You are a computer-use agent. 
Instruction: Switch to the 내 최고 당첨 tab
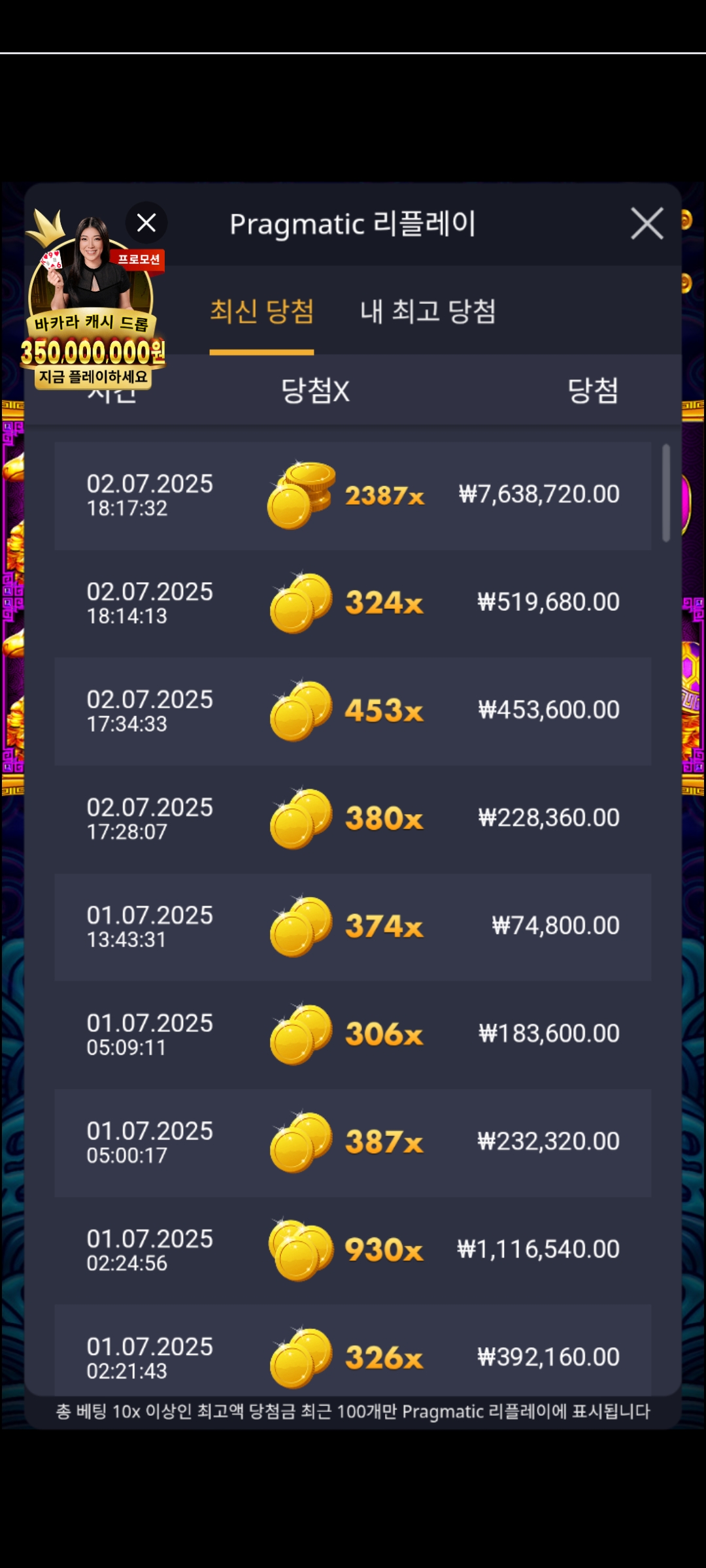pos(428,311)
